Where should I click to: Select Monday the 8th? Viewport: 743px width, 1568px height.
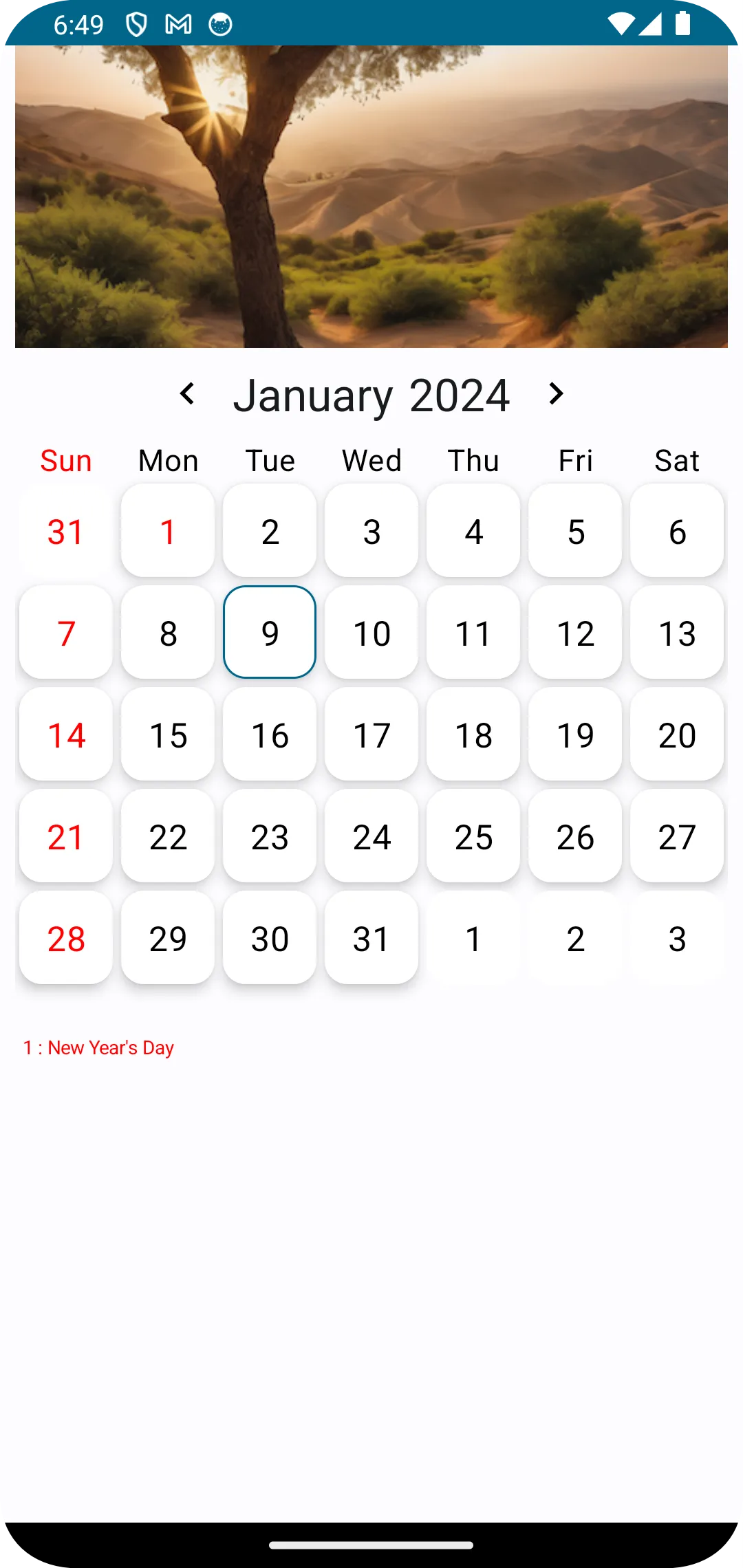(168, 633)
